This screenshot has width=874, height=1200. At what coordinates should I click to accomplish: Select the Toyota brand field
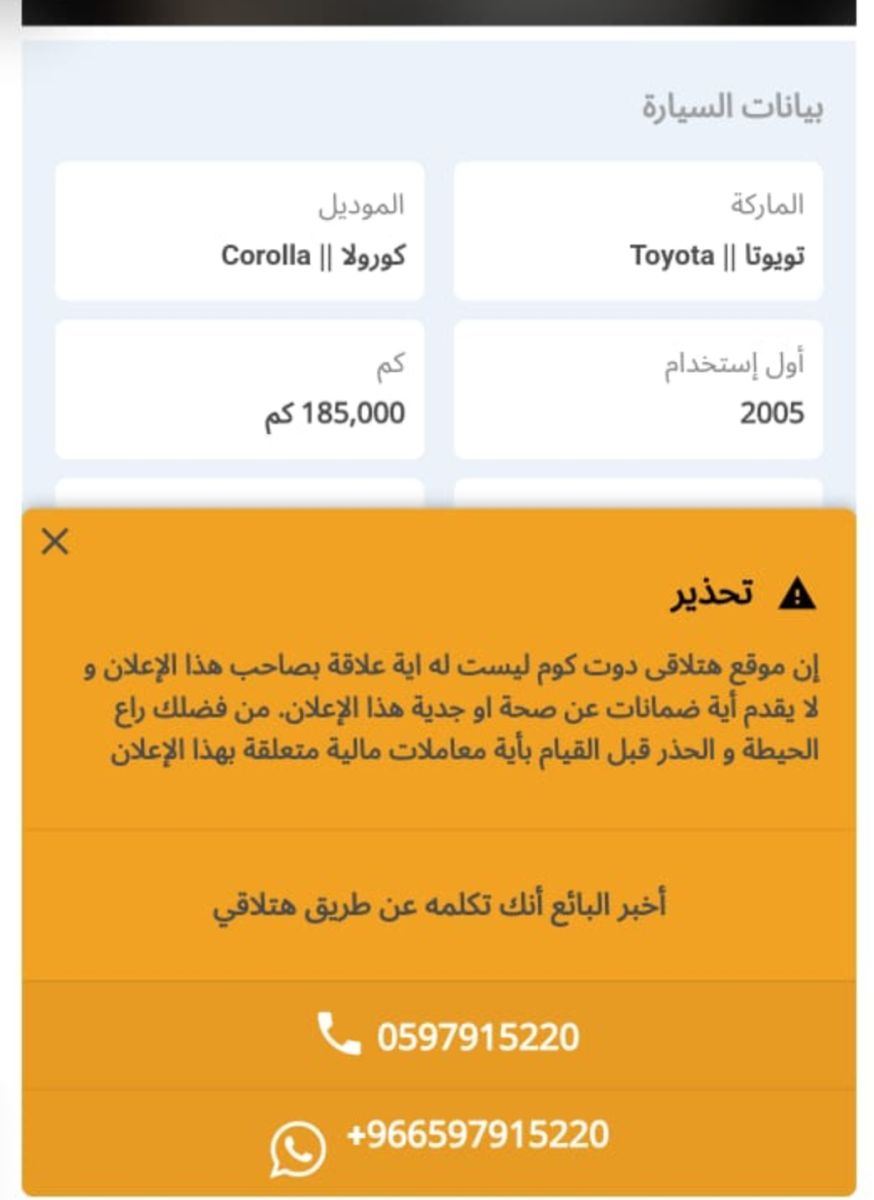[x=640, y=229]
